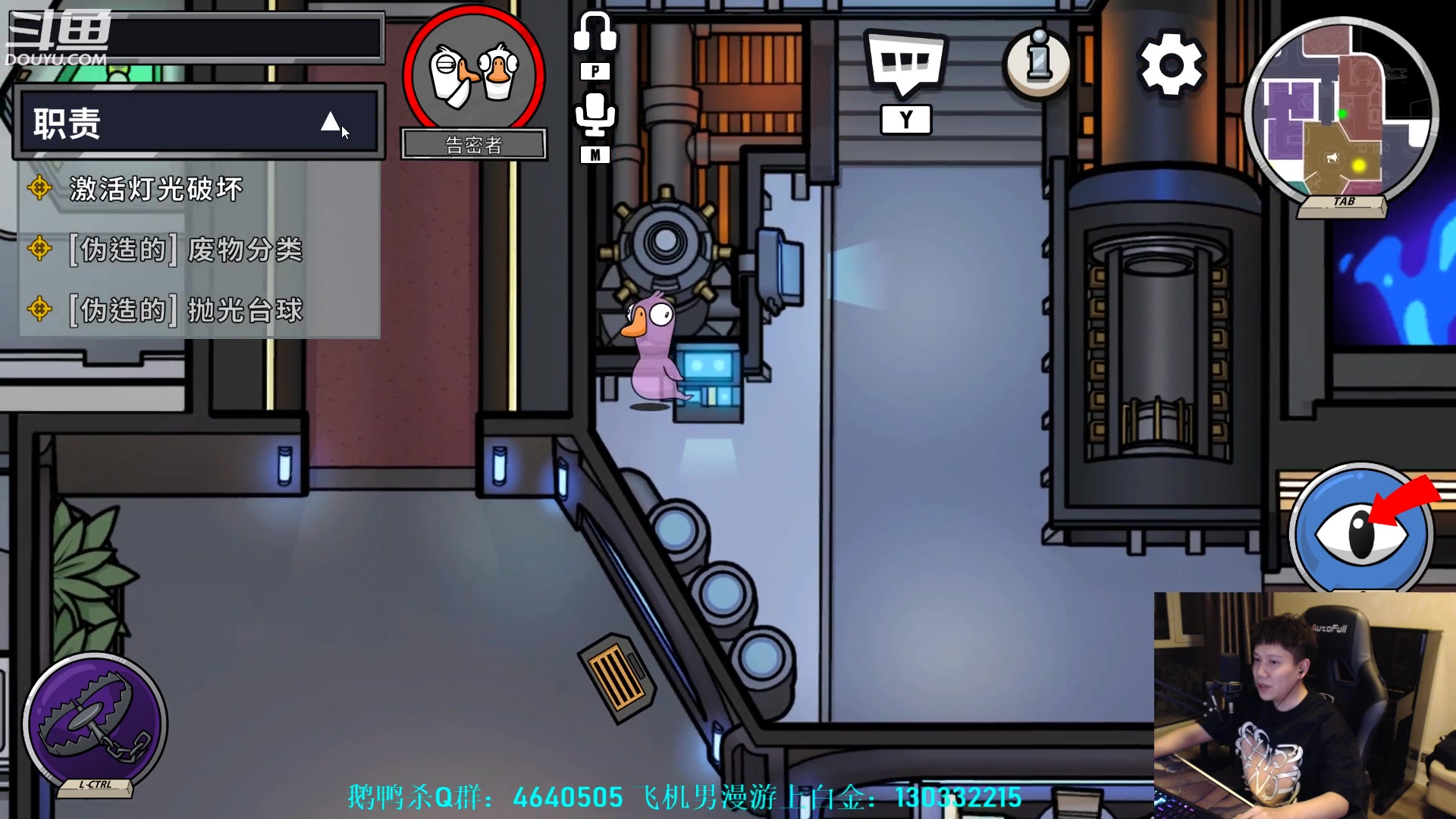Toggle the microphone mute icon

point(595,115)
